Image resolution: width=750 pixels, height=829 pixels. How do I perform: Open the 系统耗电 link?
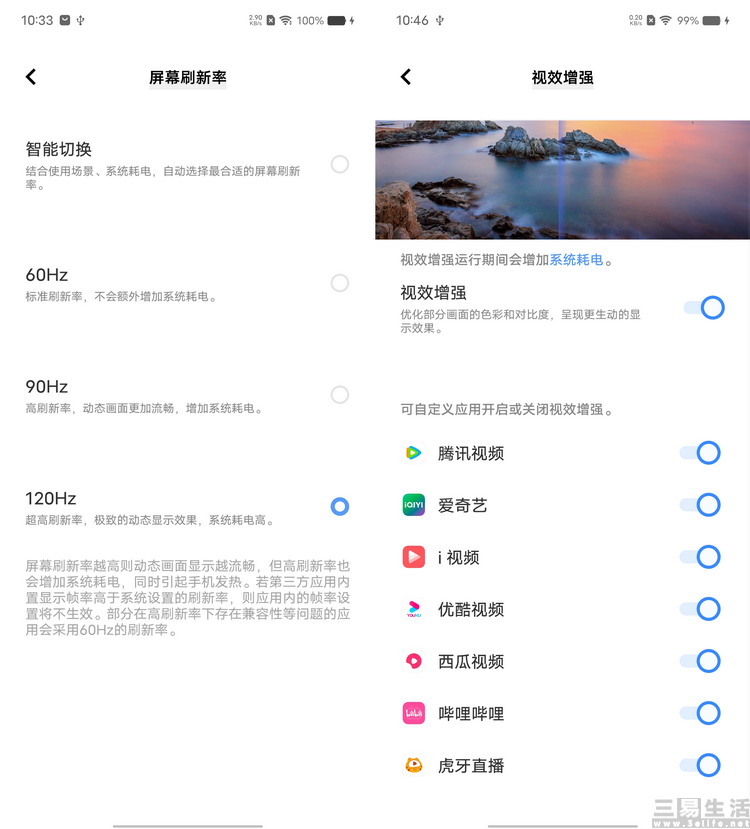pos(576,260)
